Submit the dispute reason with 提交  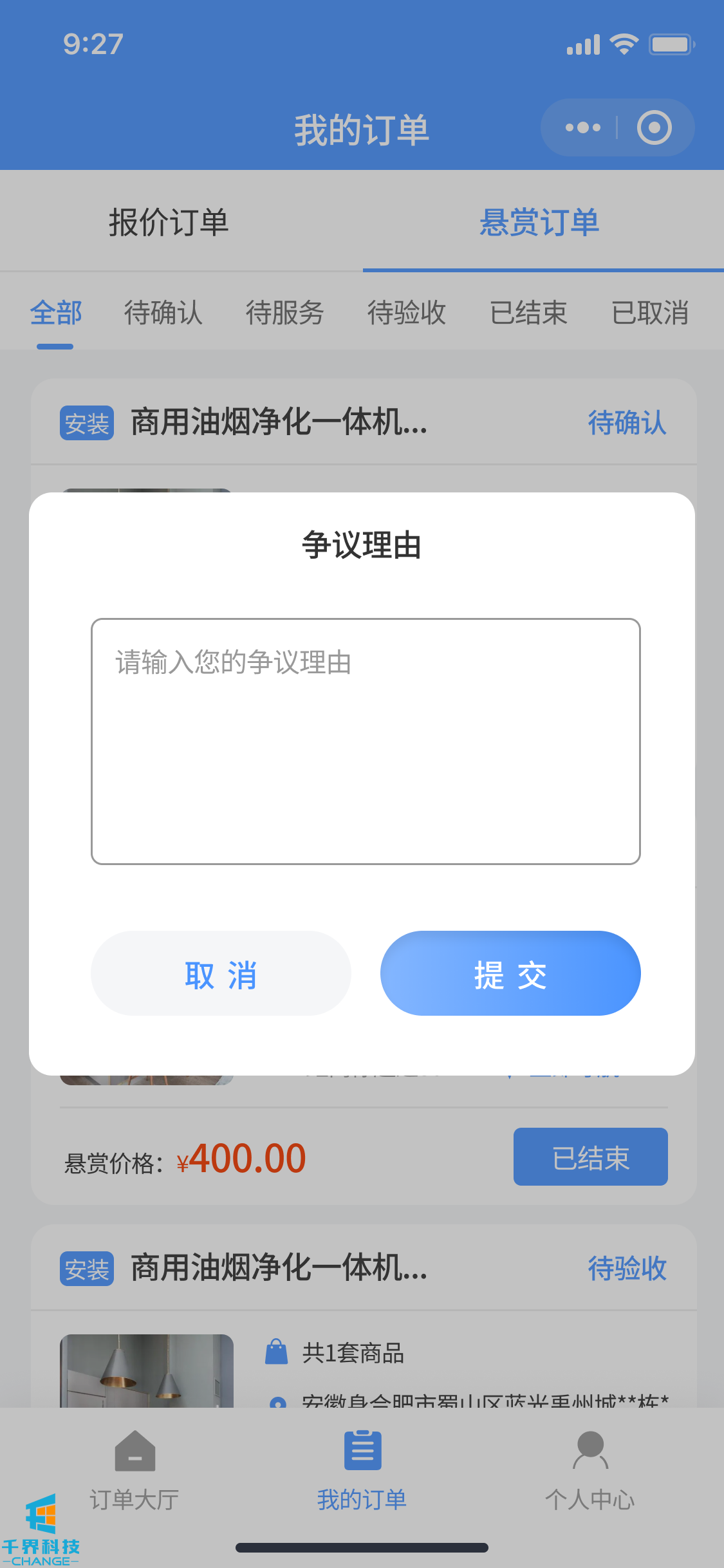tap(510, 973)
